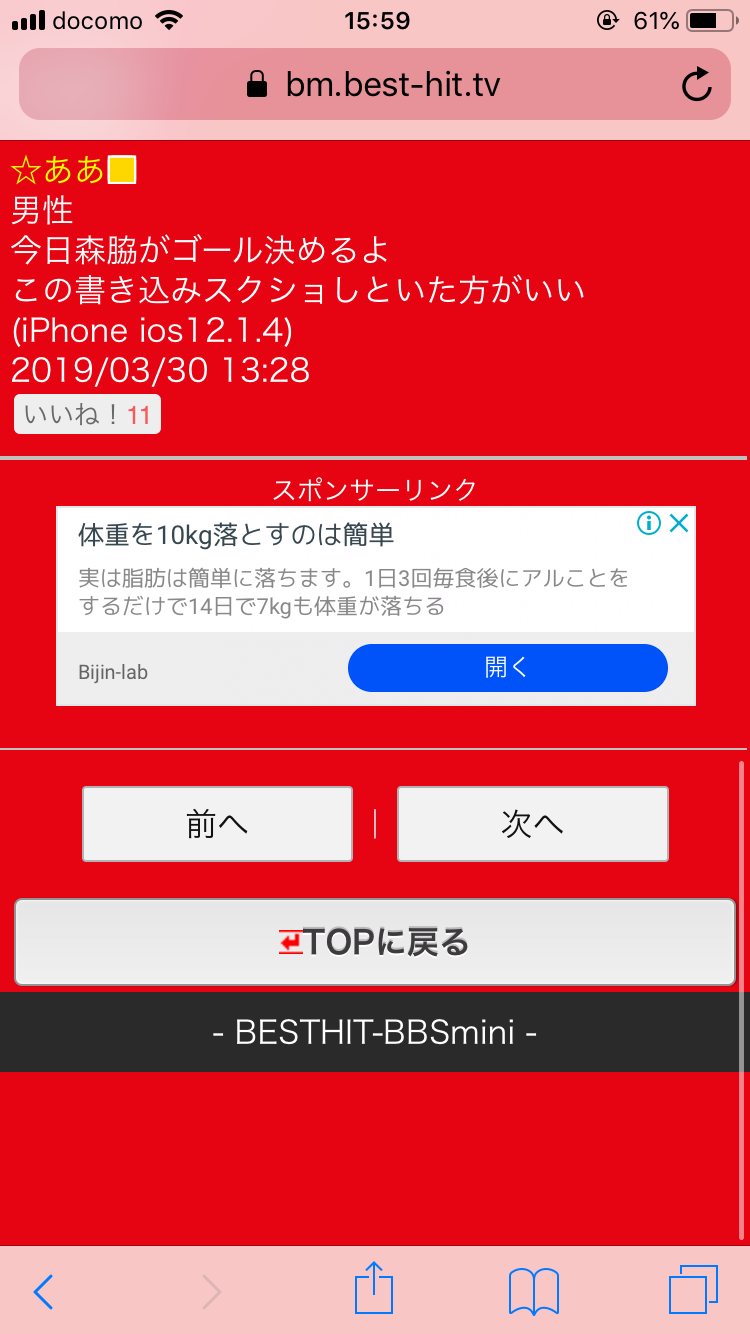Show open Safari tabs
The image size is (750, 1334).
692,1291
